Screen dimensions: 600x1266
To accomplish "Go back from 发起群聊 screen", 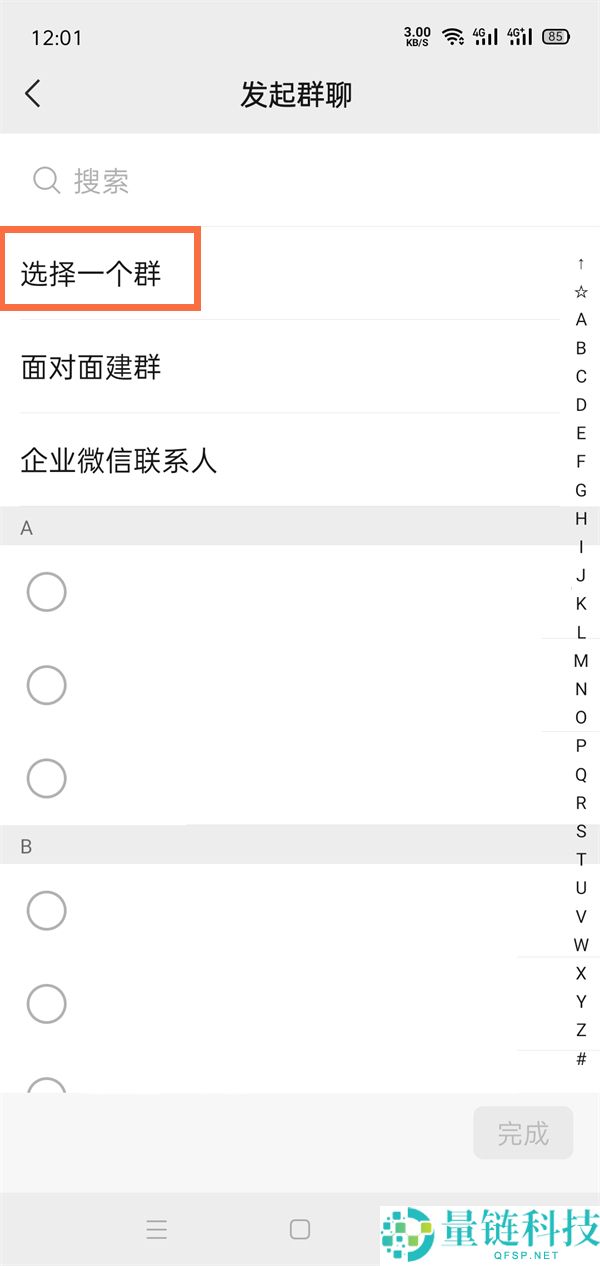I will pos(33,94).
